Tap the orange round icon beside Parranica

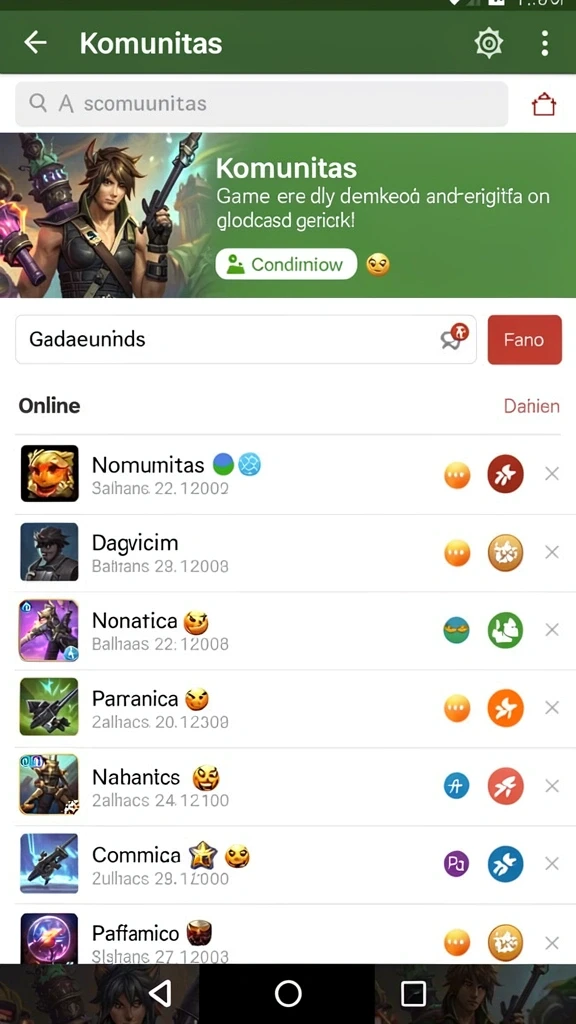(505, 709)
